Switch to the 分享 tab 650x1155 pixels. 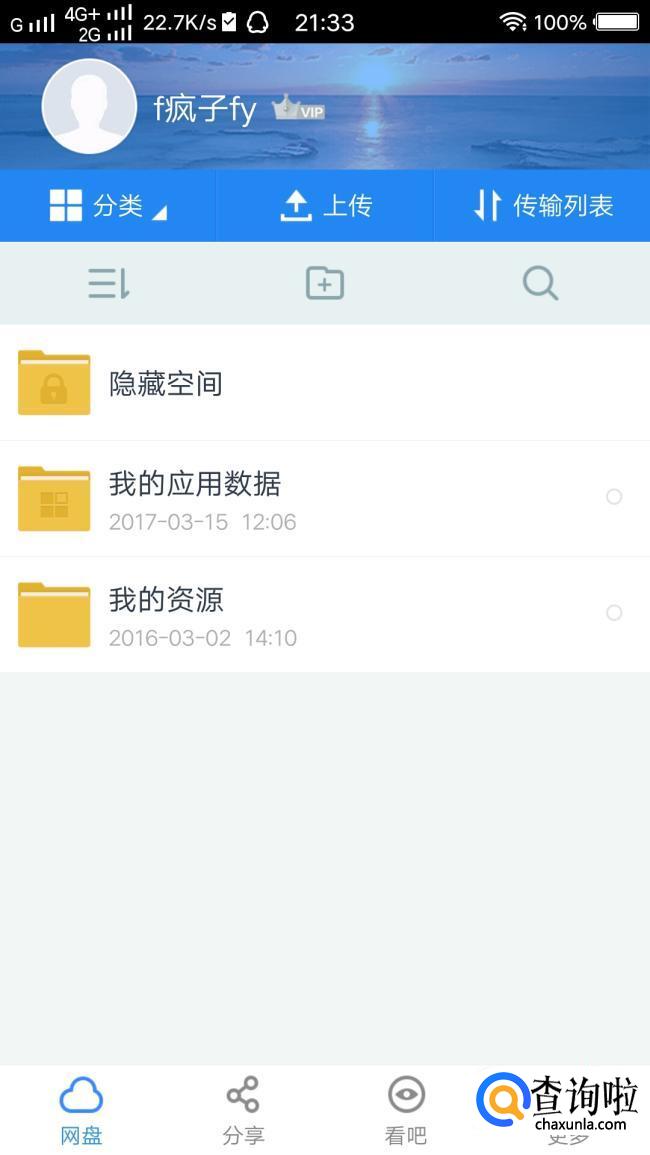[243, 1111]
